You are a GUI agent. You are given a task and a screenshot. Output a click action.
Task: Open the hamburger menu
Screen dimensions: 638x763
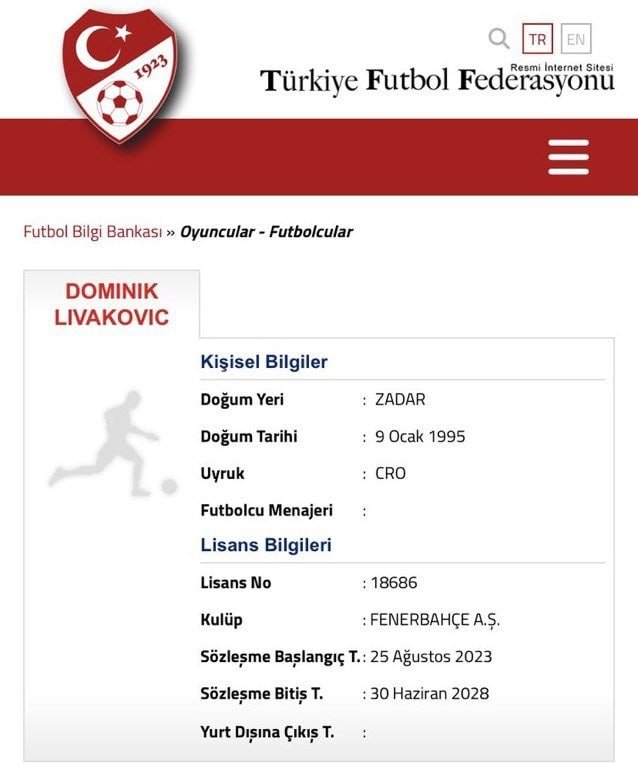[568, 157]
